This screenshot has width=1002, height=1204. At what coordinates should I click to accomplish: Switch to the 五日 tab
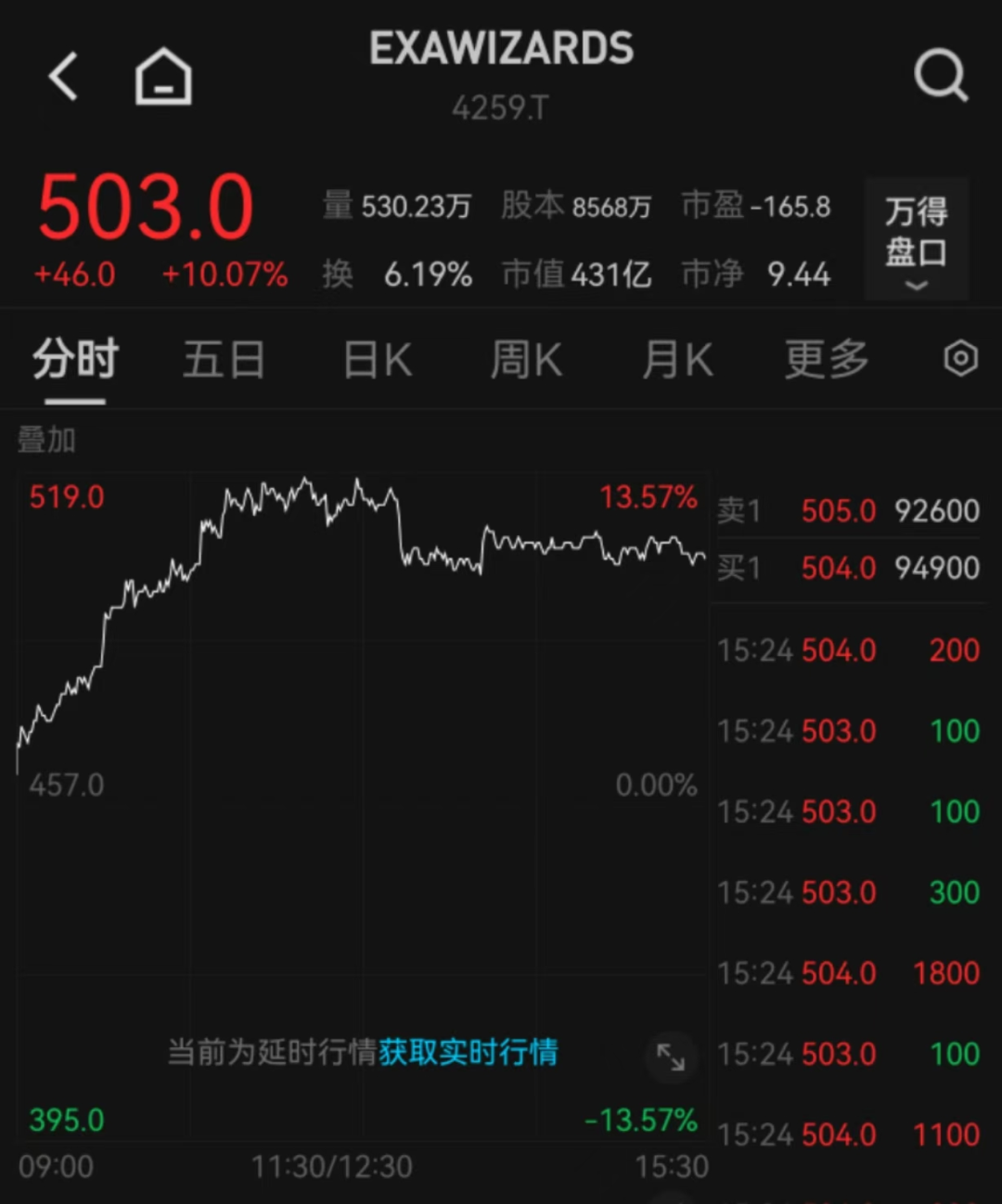coord(224,360)
